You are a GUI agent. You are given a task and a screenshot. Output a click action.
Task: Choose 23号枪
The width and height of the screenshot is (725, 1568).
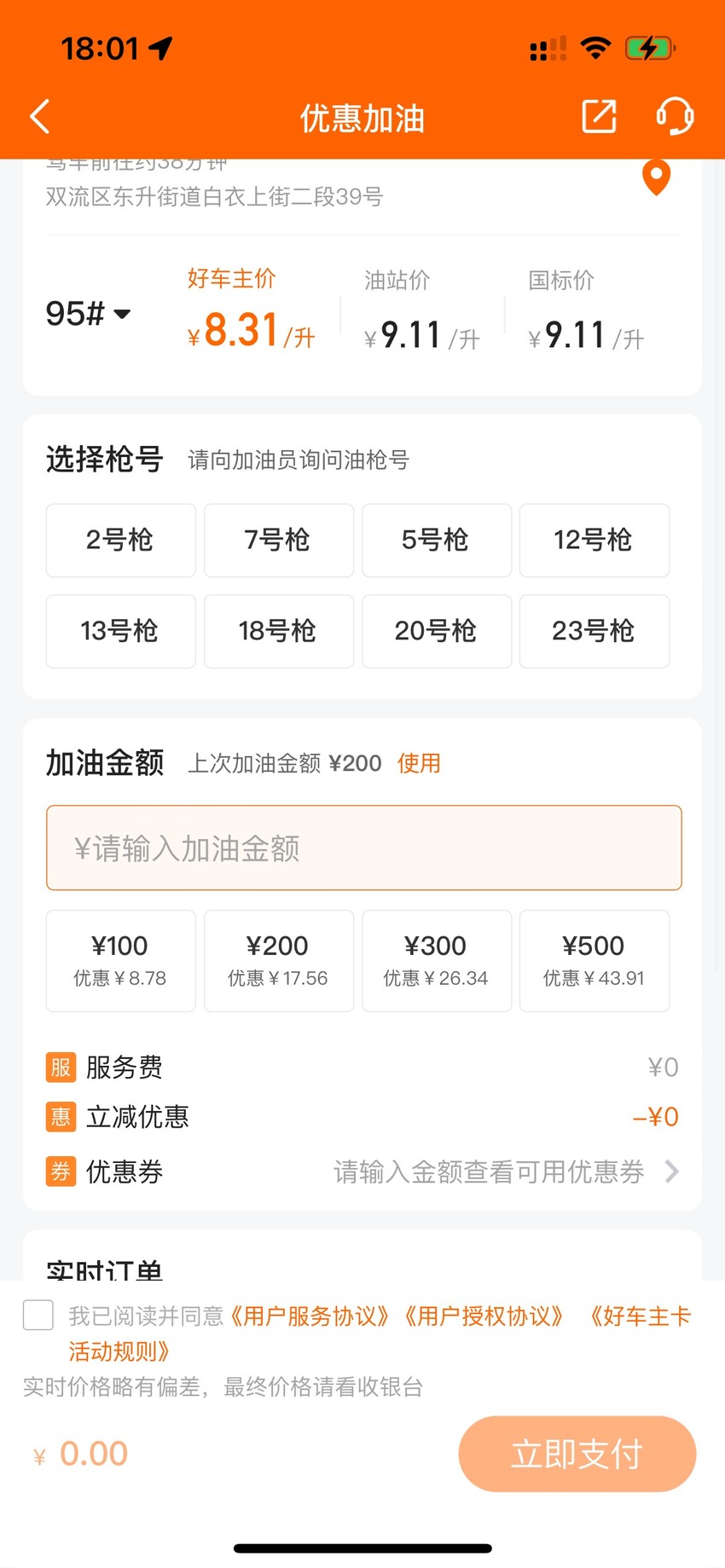[594, 631]
